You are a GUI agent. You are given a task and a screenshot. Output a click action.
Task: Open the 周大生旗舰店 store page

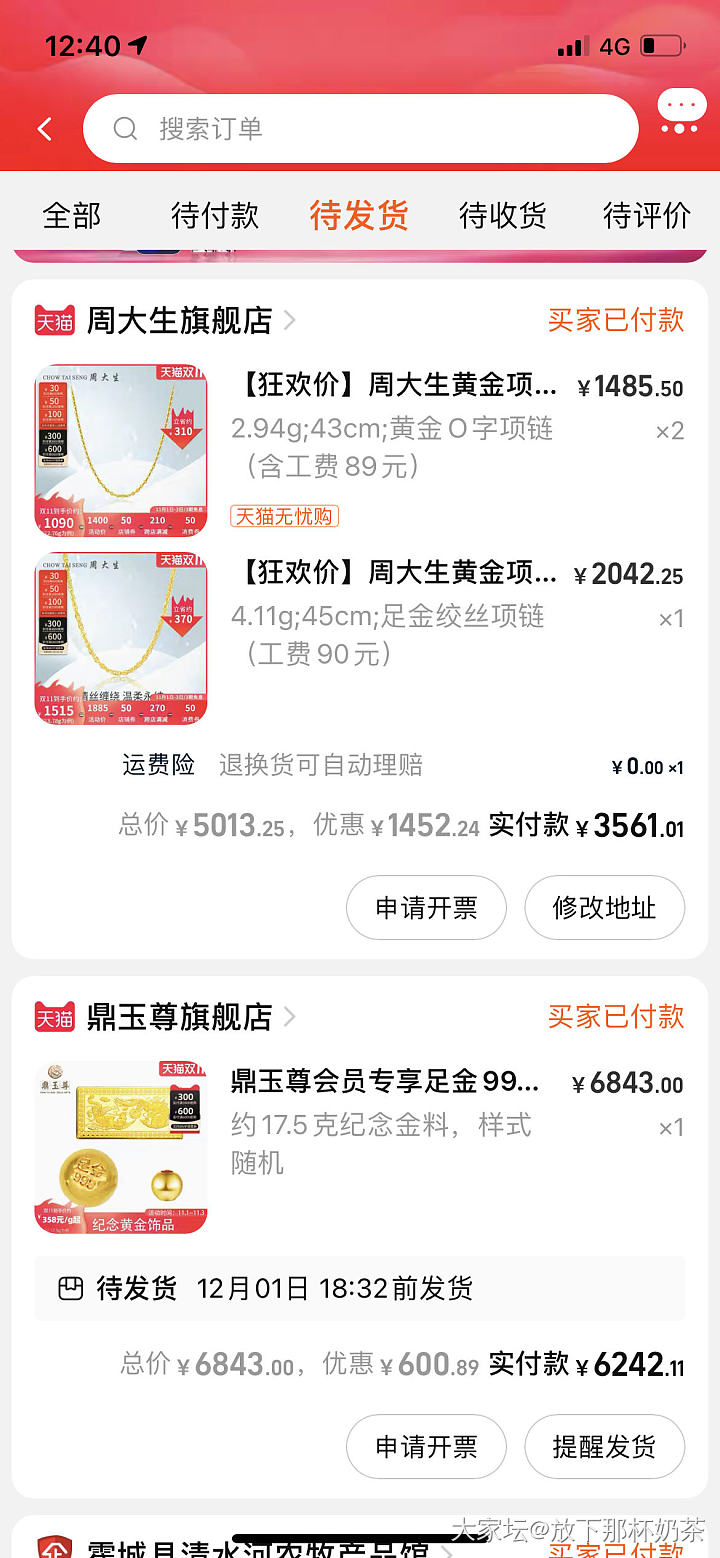180,320
